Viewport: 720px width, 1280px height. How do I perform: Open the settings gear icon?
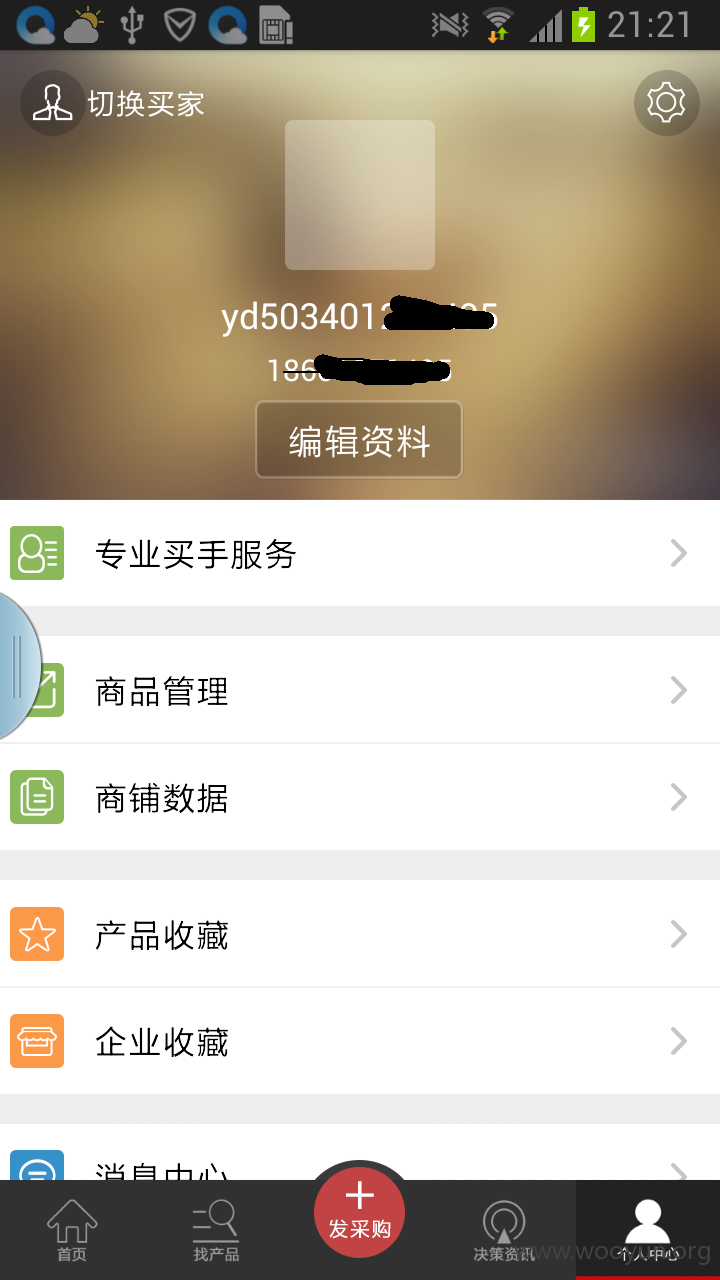click(x=666, y=102)
